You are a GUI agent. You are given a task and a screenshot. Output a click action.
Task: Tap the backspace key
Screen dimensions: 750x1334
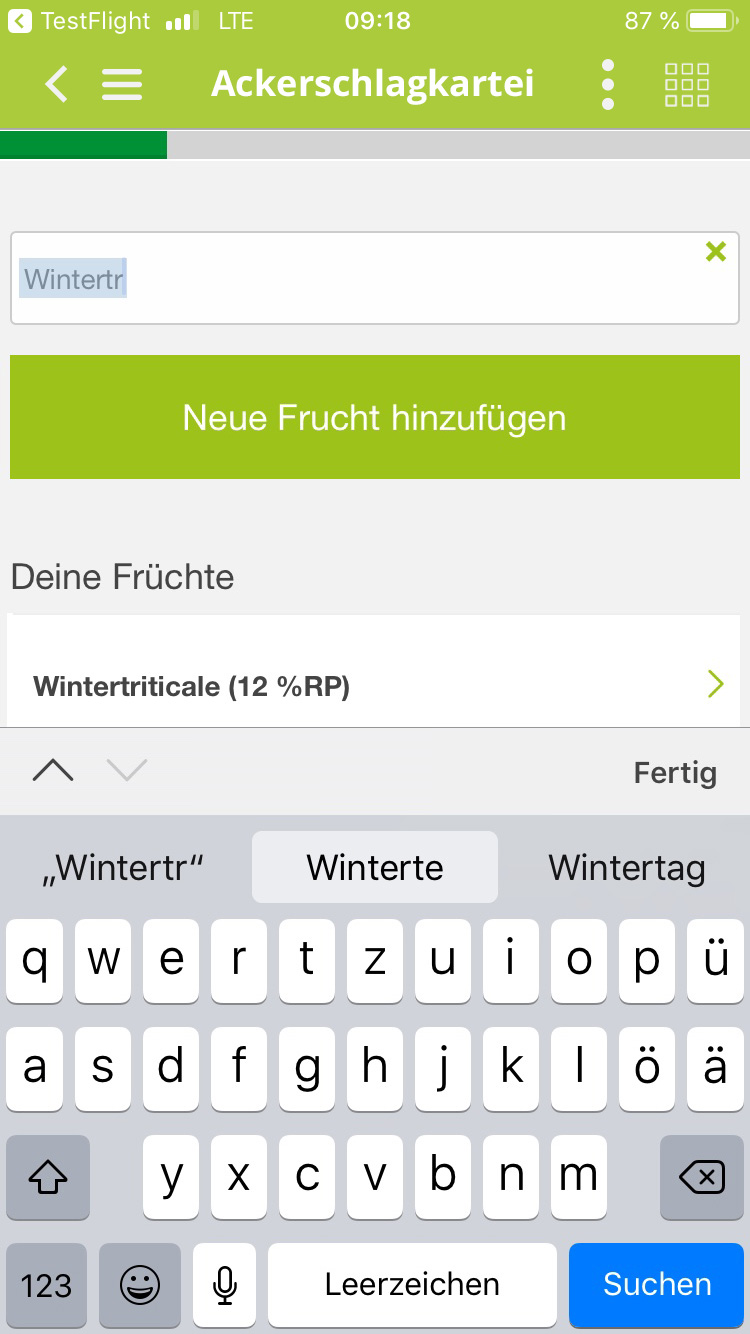(x=702, y=1178)
